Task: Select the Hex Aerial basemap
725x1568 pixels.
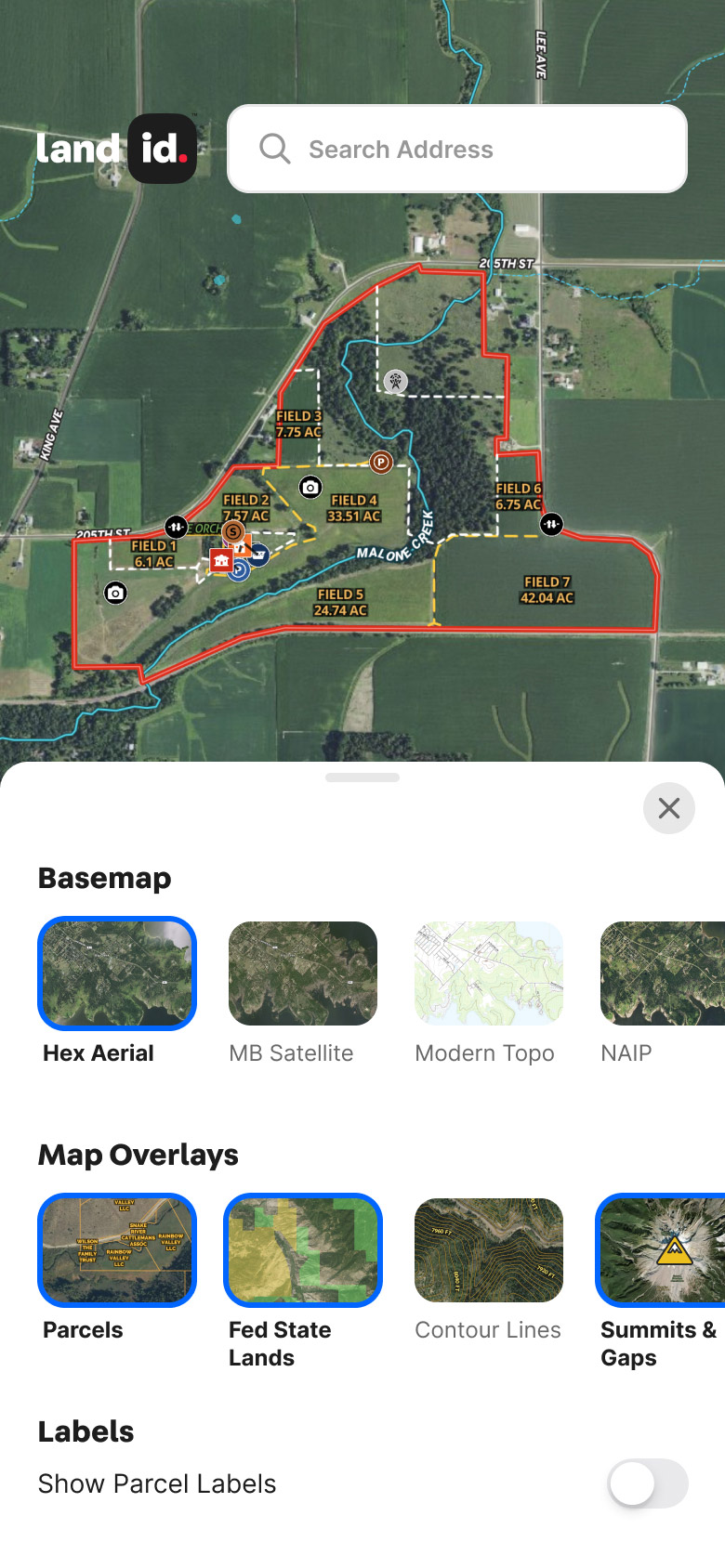Action: click(x=117, y=973)
